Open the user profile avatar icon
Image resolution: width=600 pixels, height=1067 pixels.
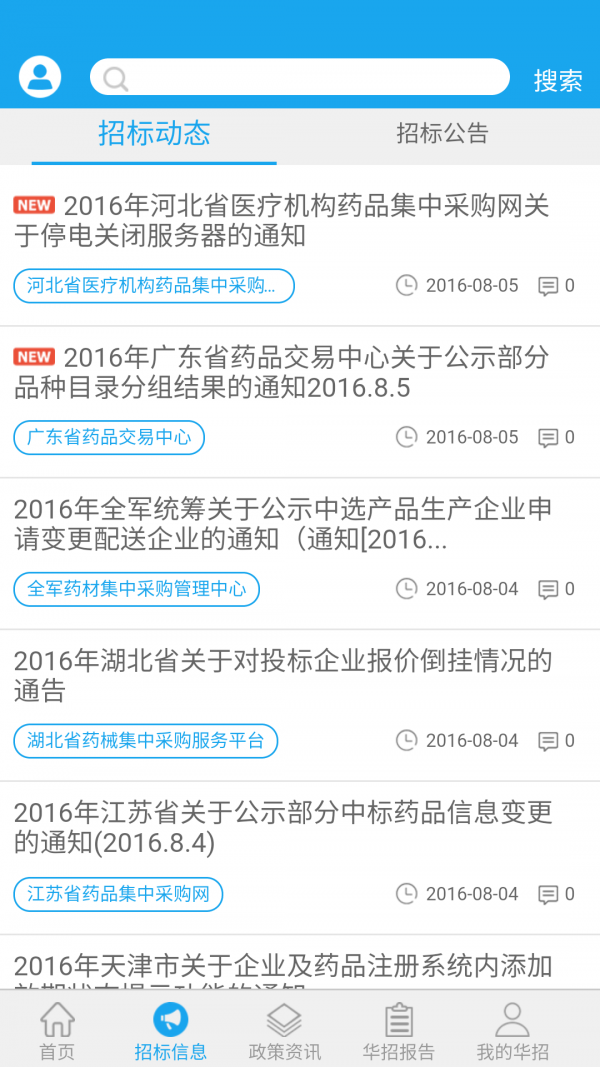pyautogui.click(x=40, y=77)
